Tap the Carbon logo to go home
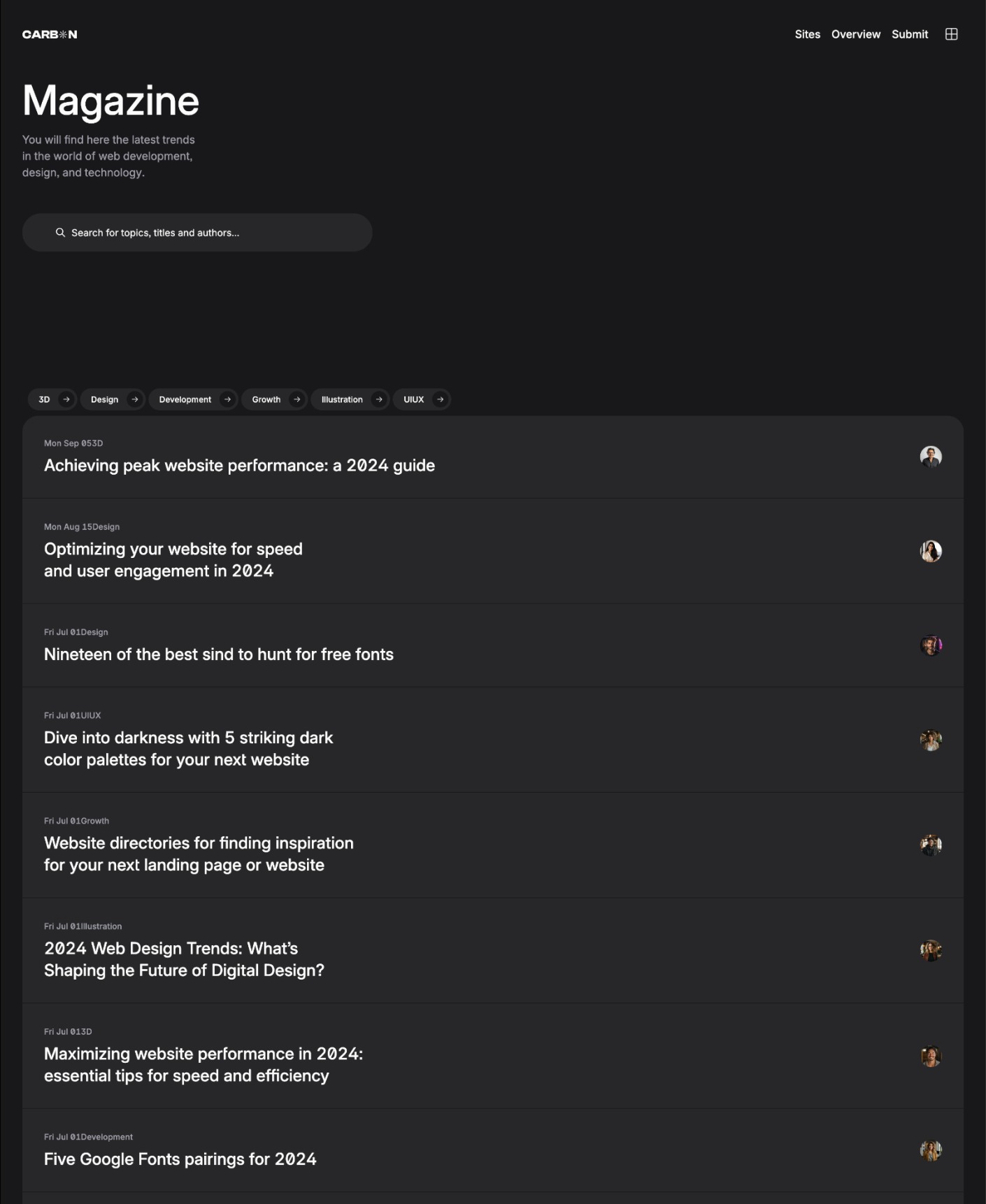Viewport: 986px width, 1204px height. click(50, 34)
